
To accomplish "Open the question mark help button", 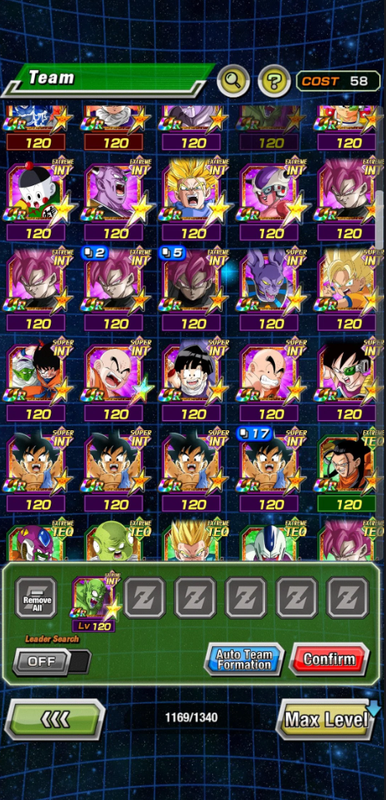I will (x=274, y=80).
